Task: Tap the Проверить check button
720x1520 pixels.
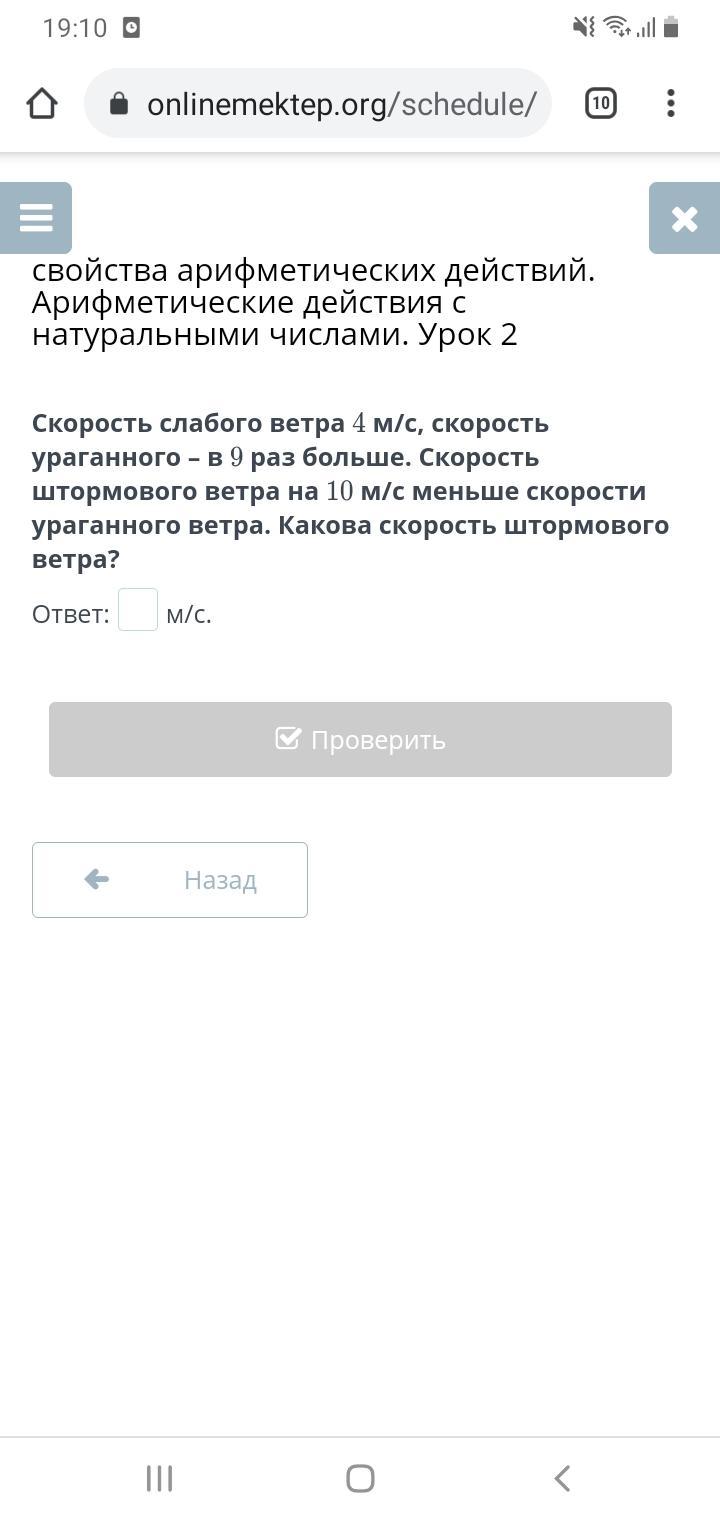Action: 360,740
